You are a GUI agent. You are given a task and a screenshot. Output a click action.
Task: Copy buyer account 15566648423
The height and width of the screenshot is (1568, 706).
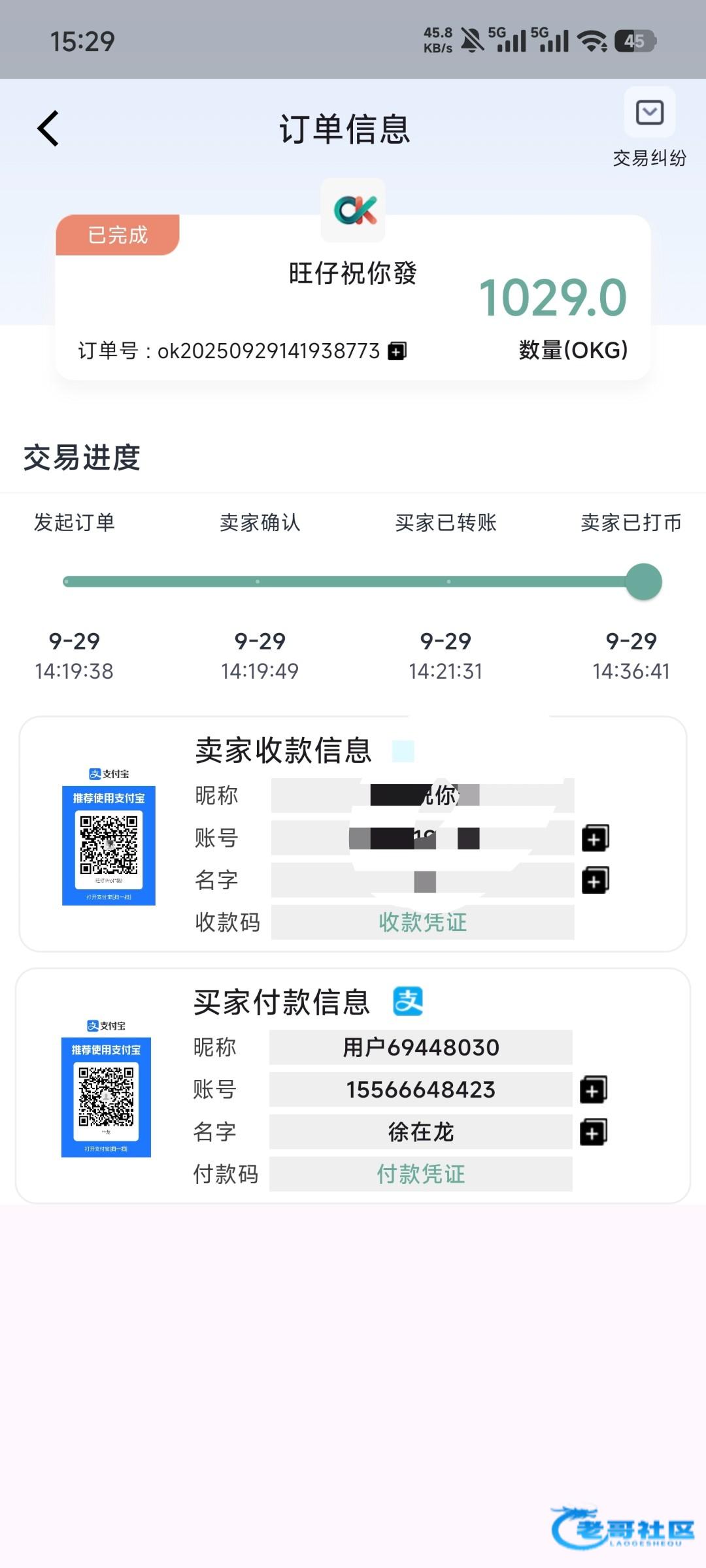coord(593,1090)
